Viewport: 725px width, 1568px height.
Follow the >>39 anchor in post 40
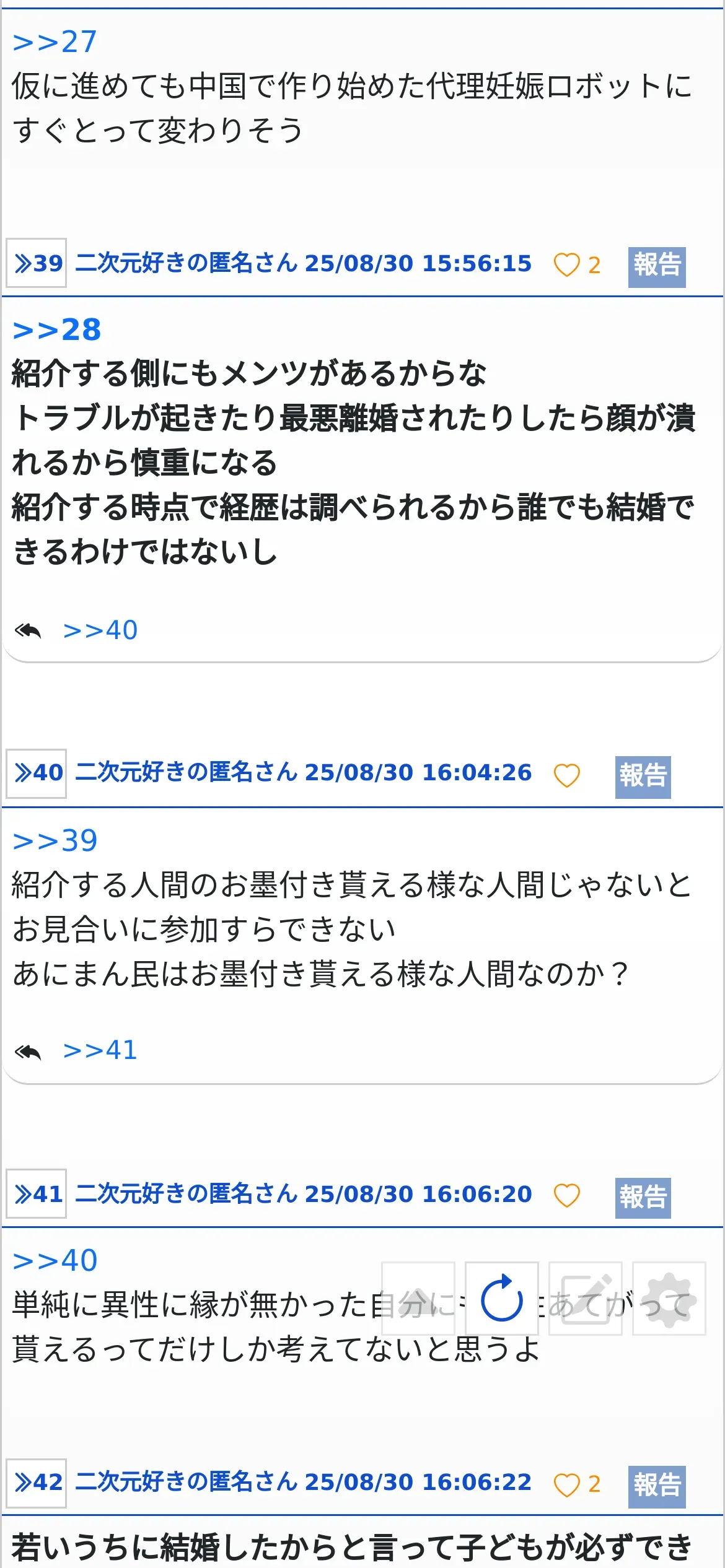[x=55, y=841]
